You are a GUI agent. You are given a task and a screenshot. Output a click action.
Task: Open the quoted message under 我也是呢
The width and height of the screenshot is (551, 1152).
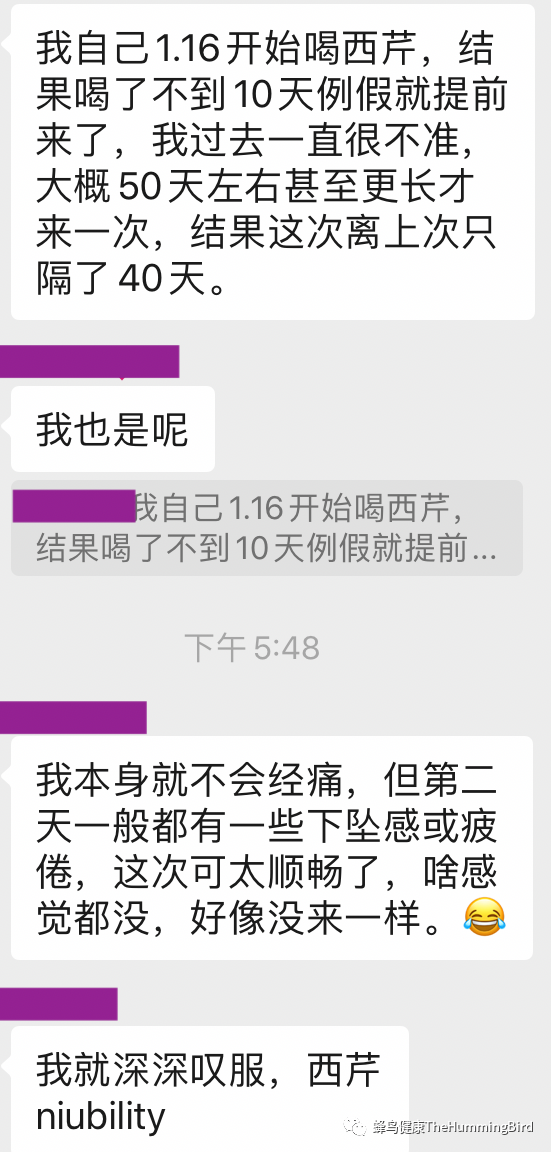pyautogui.click(x=267, y=528)
